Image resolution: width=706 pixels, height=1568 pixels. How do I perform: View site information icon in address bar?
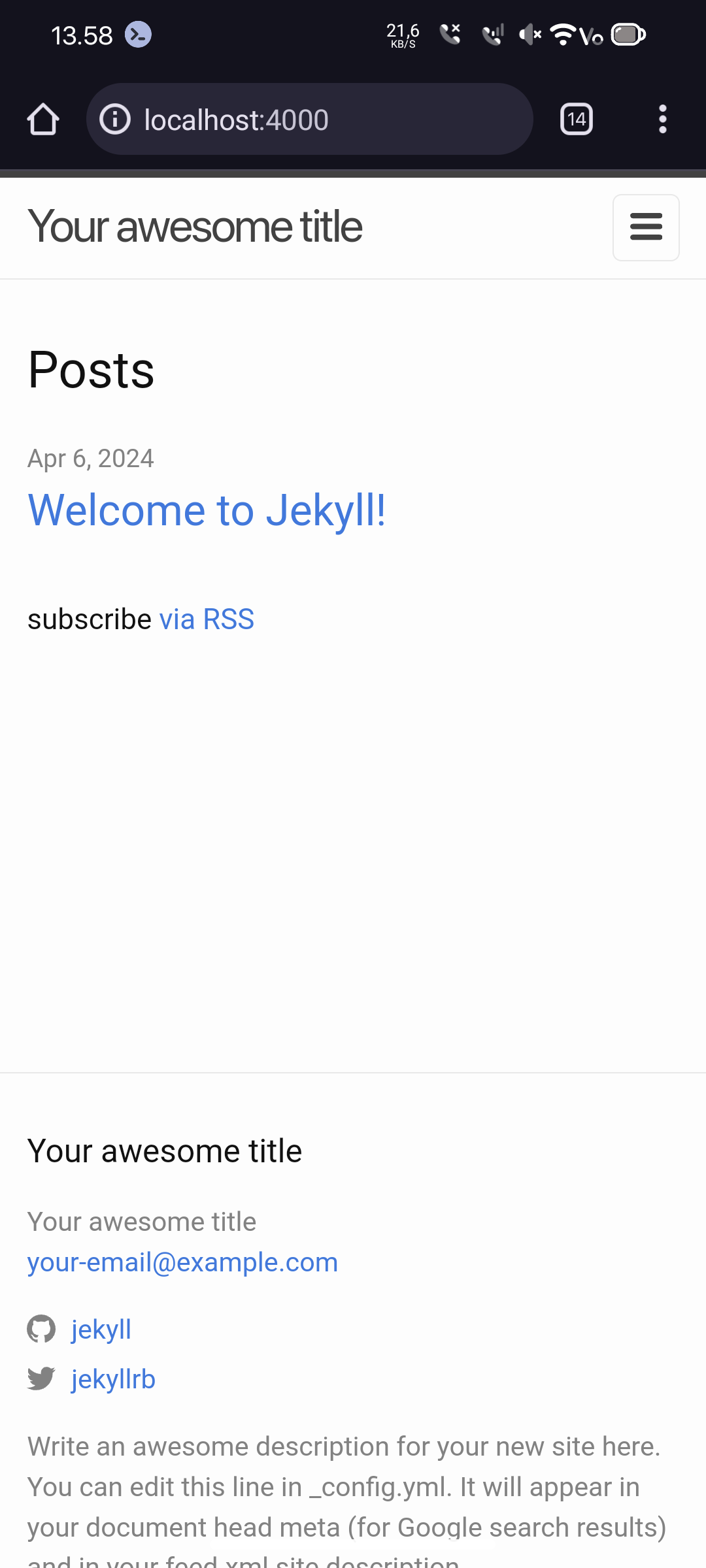[x=115, y=120]
